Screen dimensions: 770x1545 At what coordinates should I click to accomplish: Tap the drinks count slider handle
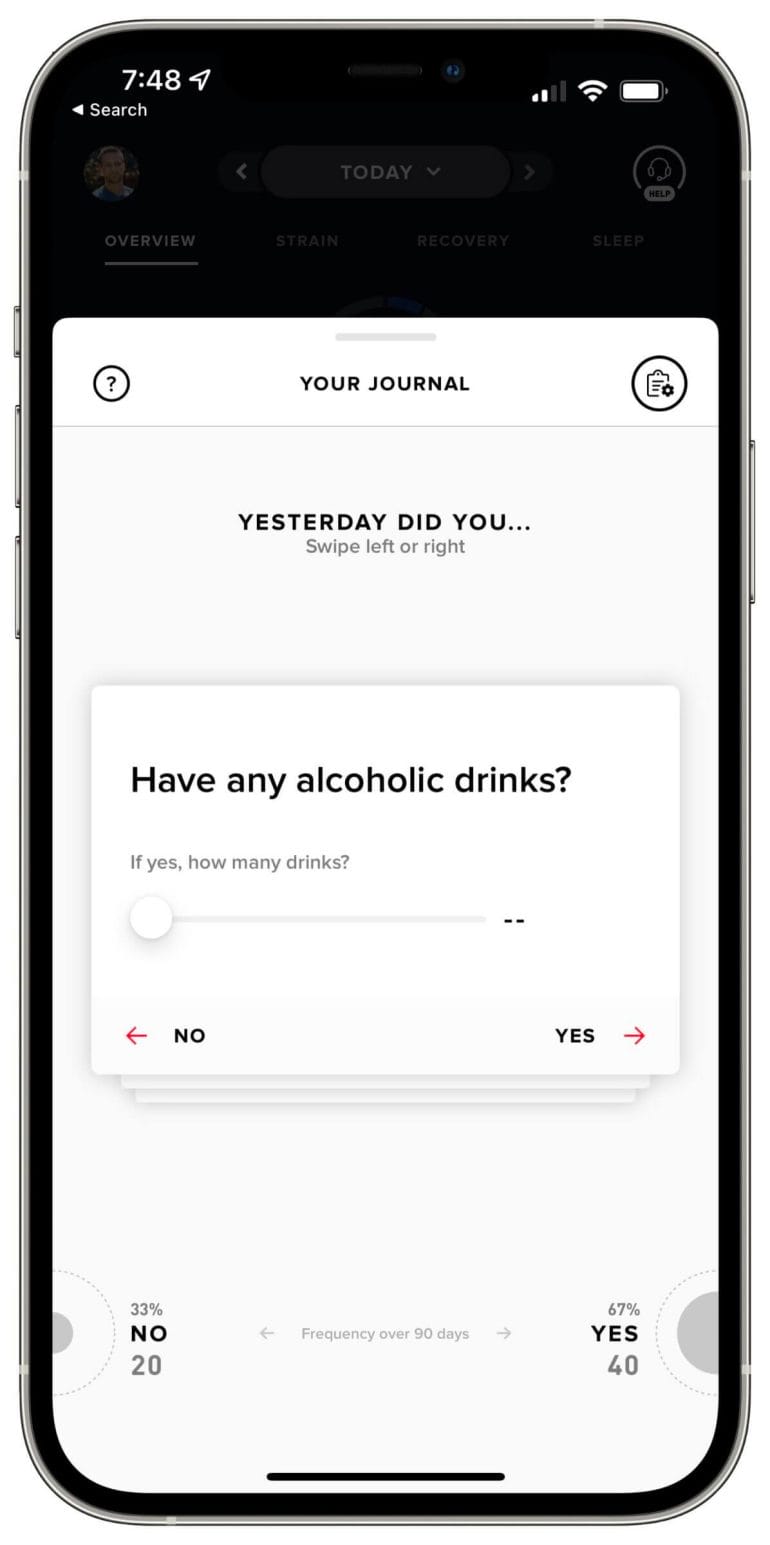click(x=151, y=918)
